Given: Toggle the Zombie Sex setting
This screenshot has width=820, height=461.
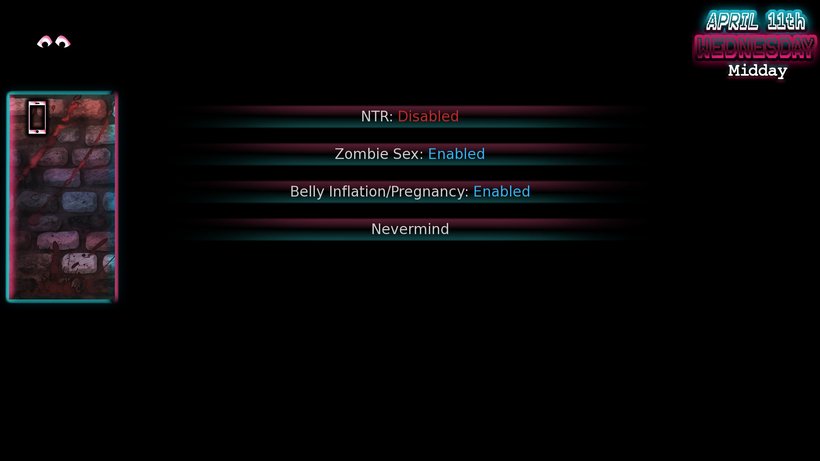Looking at the screenshot, I should tap(410, 154).
